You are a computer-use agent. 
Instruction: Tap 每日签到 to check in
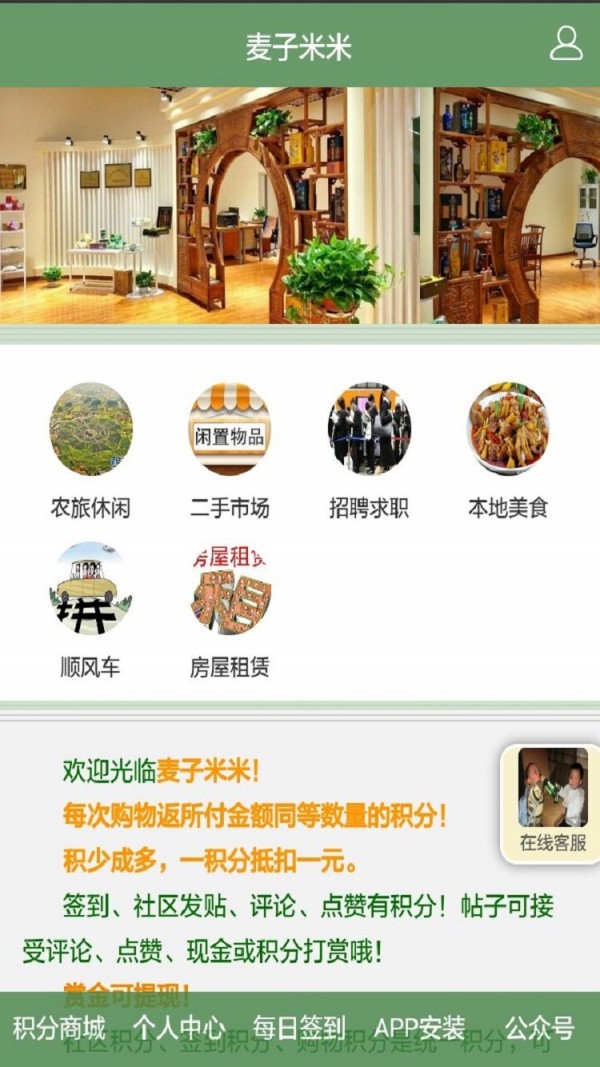coord(299,1028)
